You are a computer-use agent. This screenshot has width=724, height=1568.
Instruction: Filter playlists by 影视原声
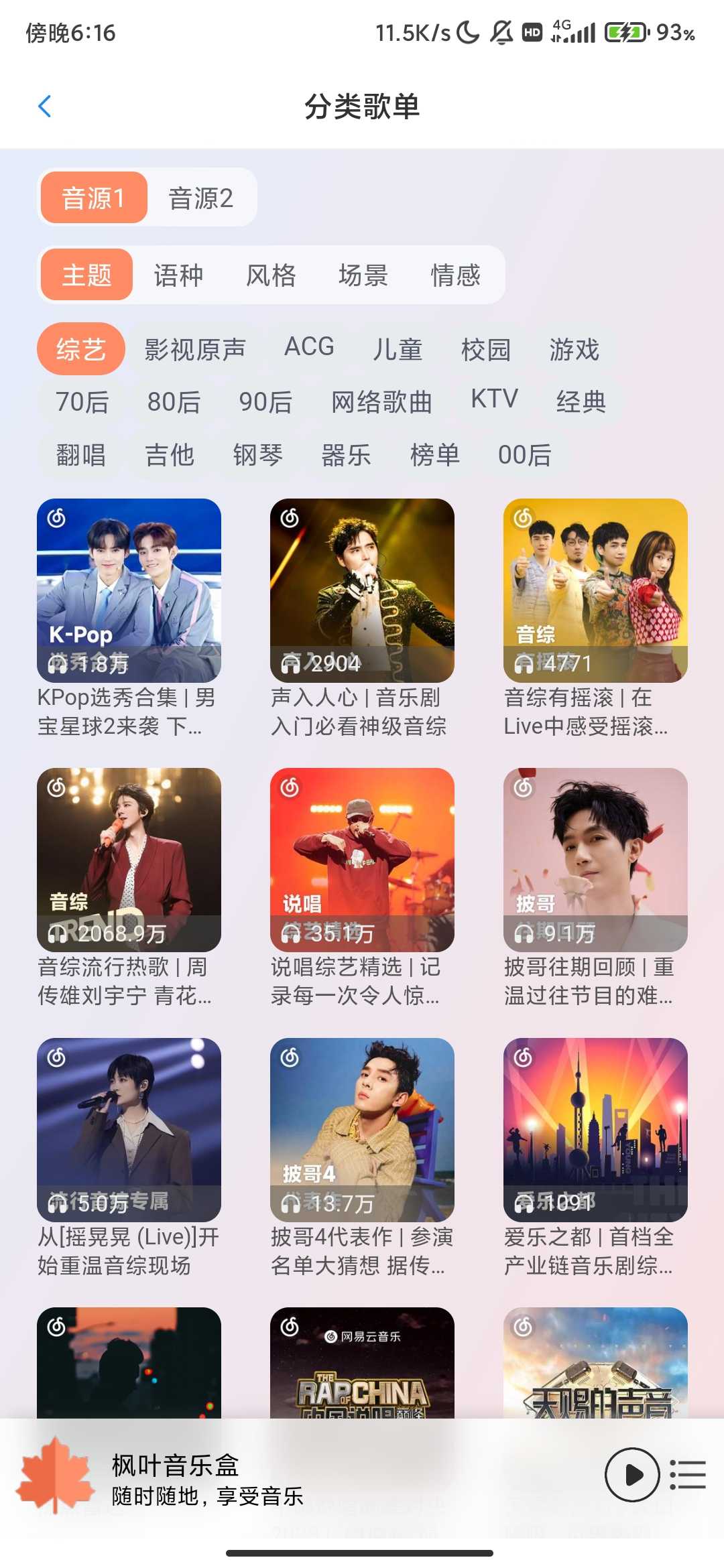(195, 349)
